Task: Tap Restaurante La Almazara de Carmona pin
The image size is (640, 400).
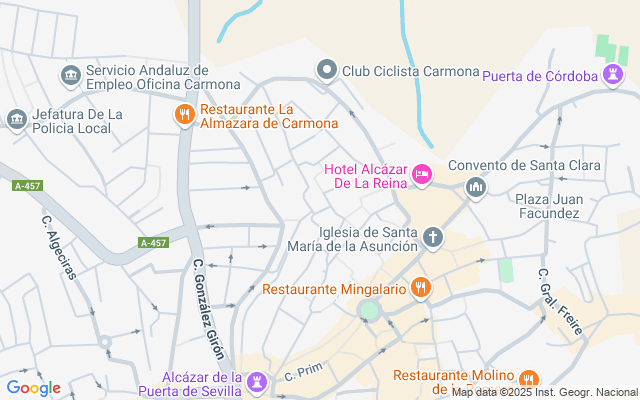Action: (x=185, y=115)
